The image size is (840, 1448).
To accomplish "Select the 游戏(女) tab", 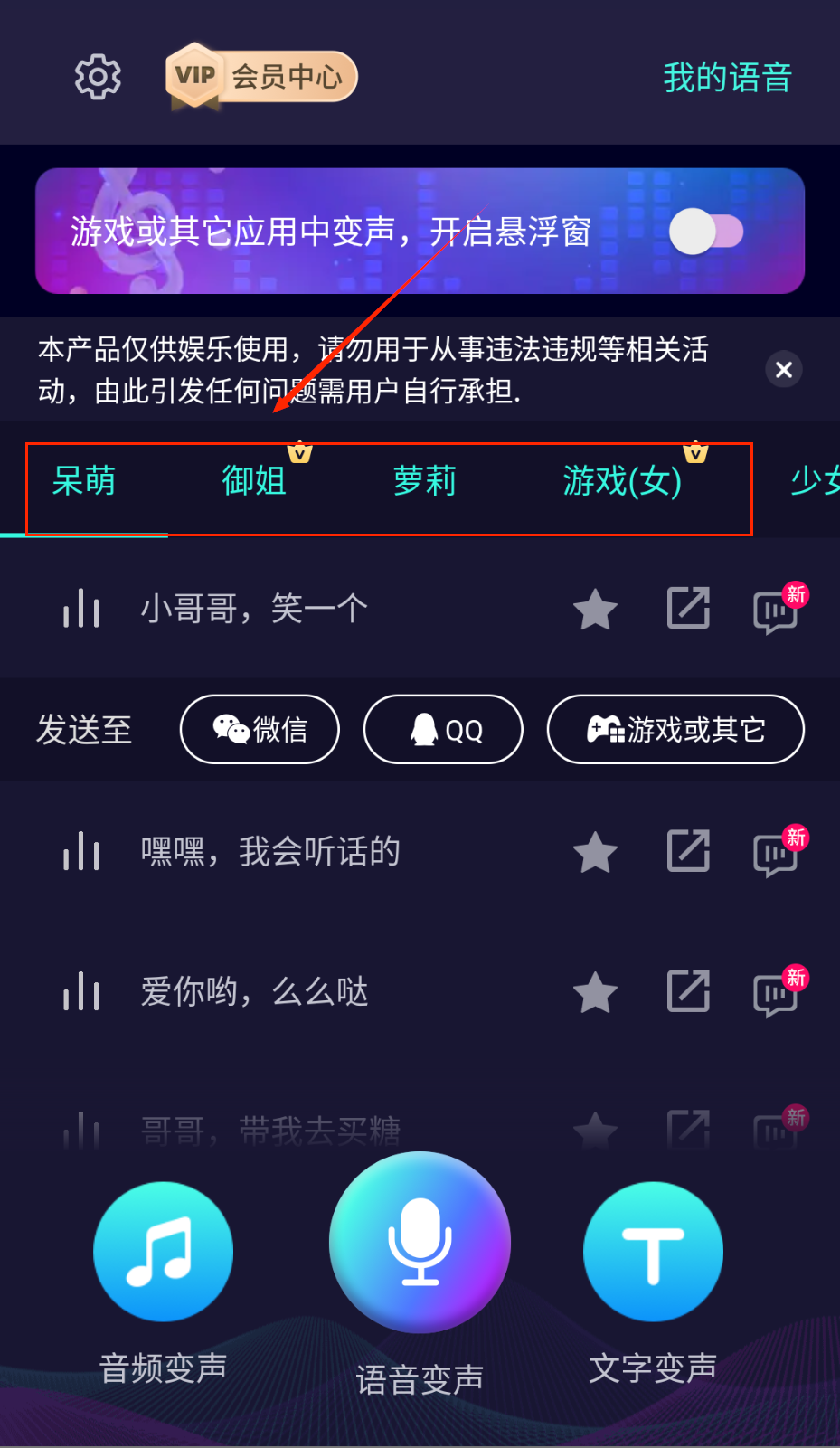I will (622, 480).
